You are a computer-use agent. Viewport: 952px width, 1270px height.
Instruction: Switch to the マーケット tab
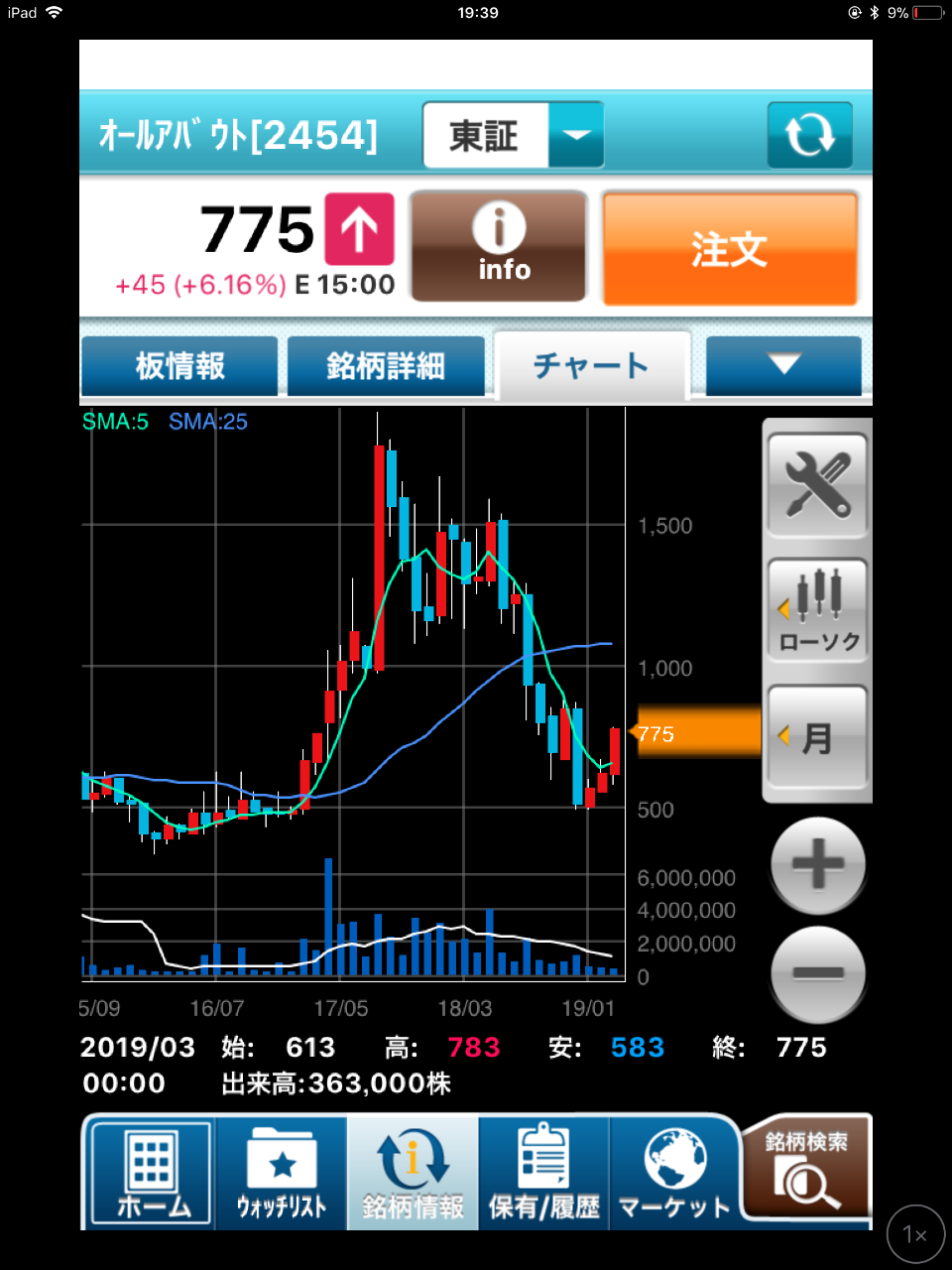(674, 1173)
